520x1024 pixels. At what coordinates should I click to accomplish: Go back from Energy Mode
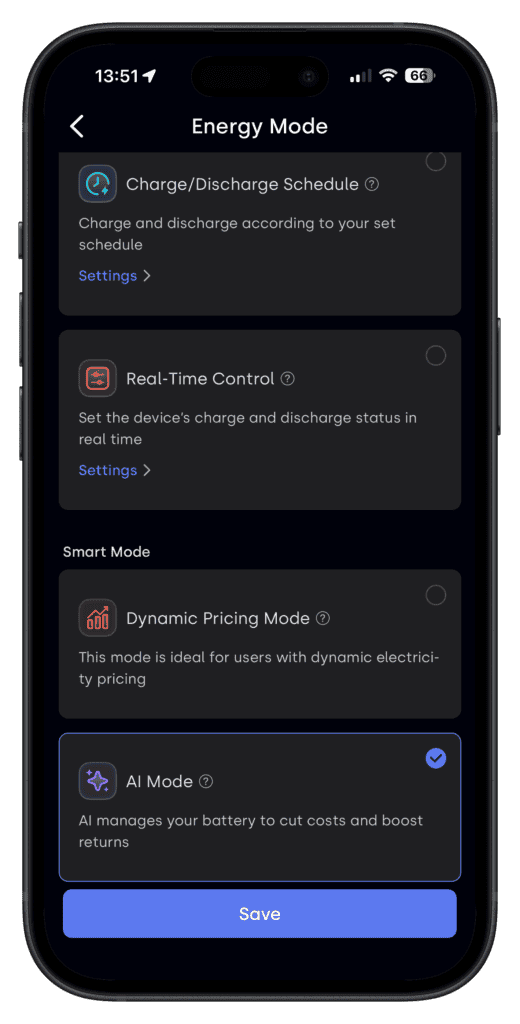(77, 126)
